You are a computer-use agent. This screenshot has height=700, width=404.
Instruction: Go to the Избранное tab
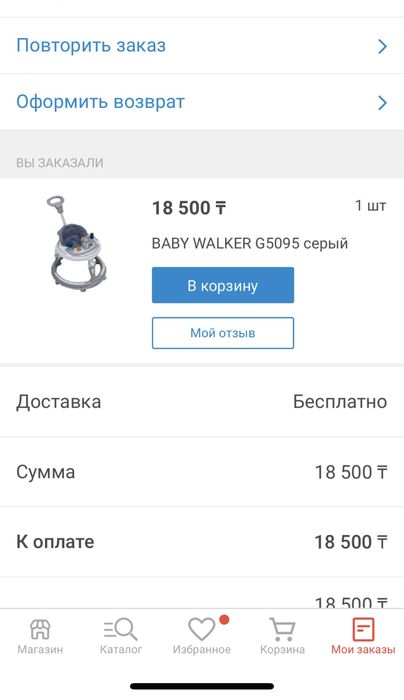[202, 637]
